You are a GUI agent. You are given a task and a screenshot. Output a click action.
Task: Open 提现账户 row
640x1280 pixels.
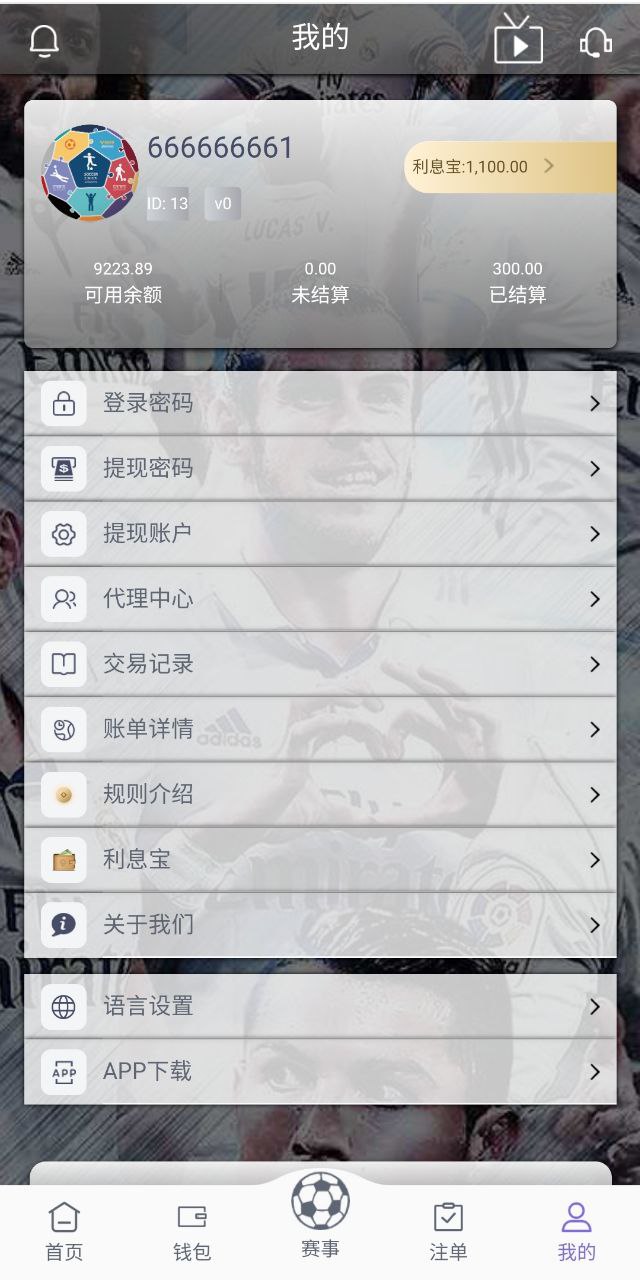click(x=320, y=534)
